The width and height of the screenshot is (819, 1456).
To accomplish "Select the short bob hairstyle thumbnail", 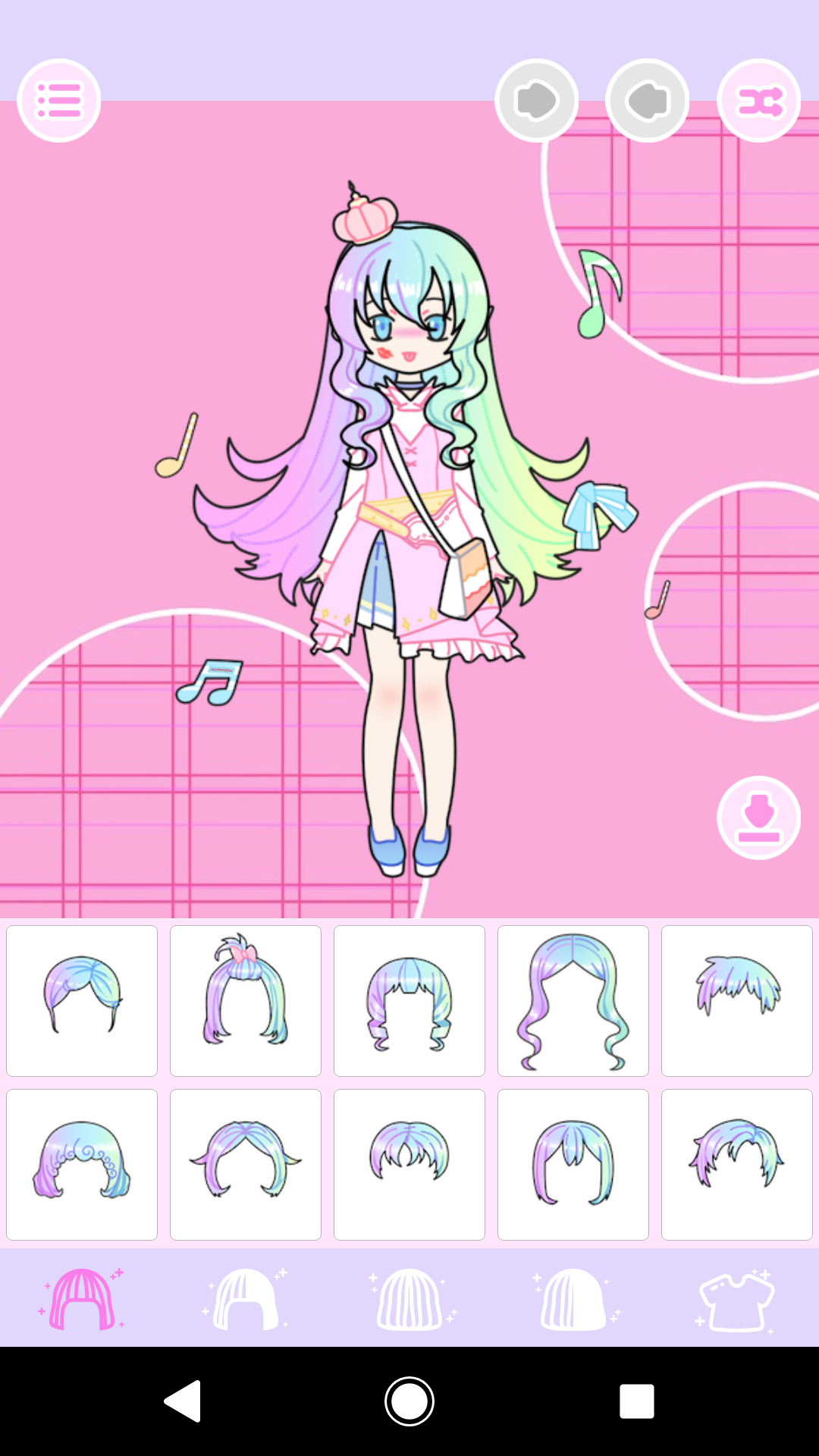I will pyautogui.click(x=82, y=1001).
